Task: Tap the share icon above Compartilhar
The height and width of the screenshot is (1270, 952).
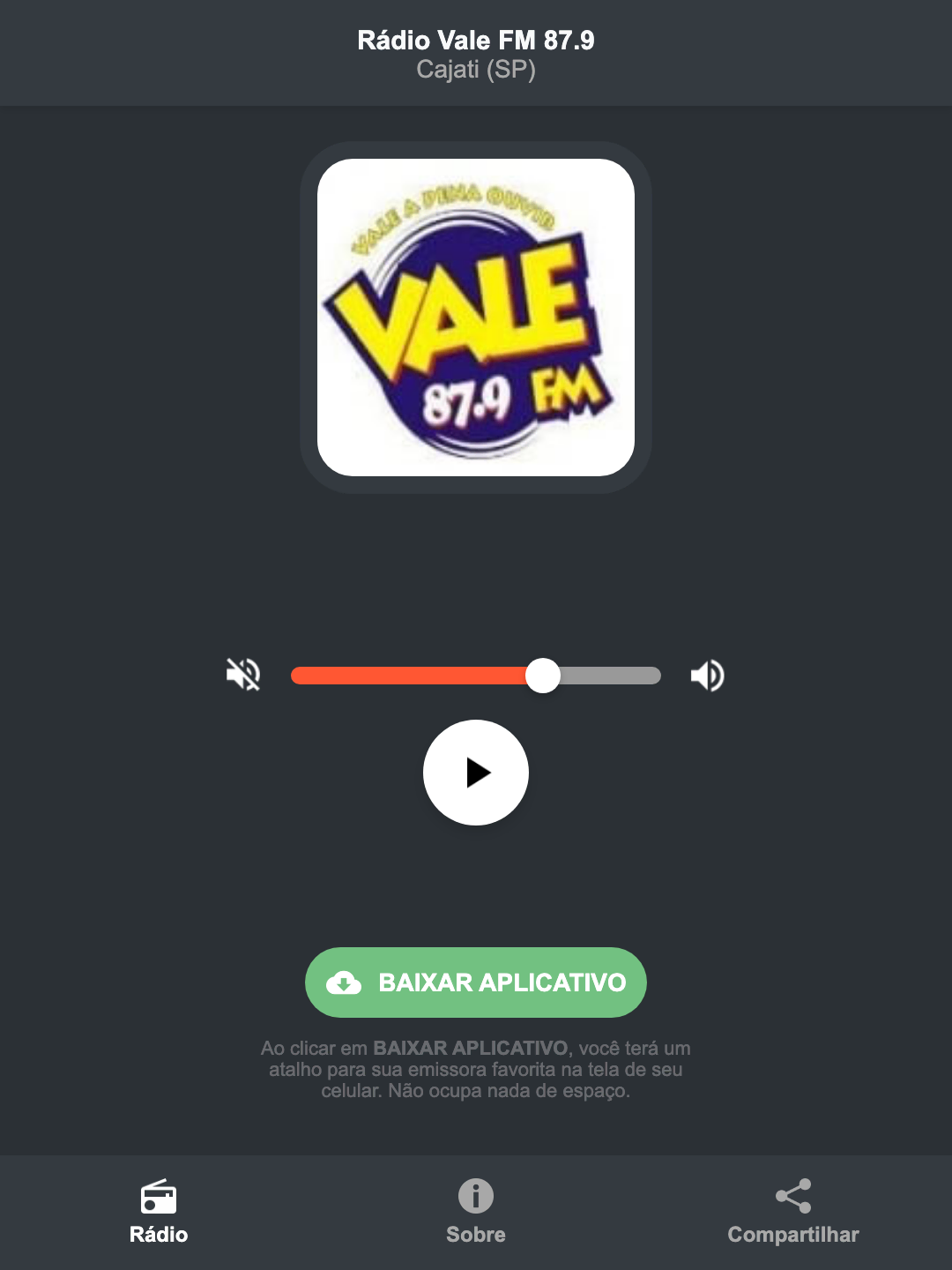Action: (x=792, y=1195)
